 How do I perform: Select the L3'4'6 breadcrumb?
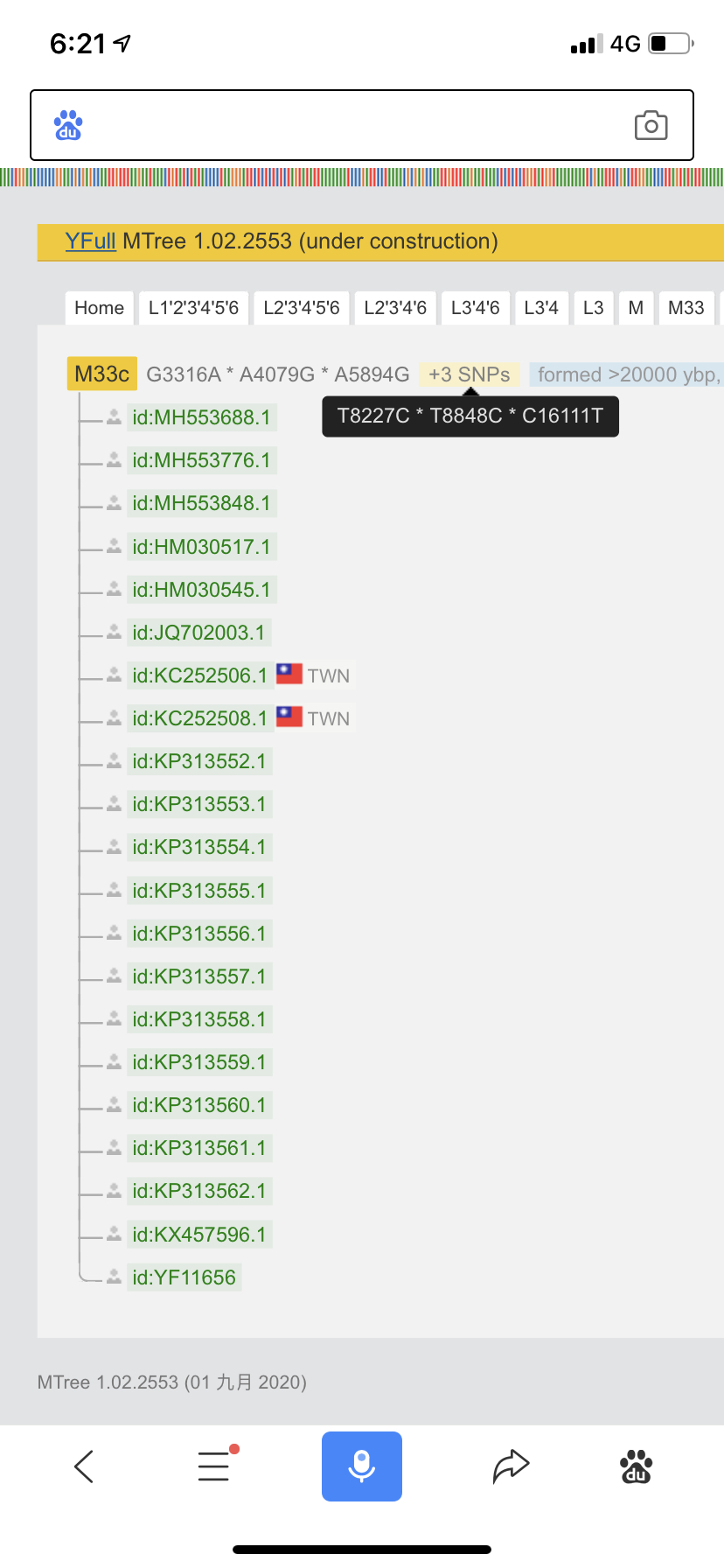tap(475, 308)
